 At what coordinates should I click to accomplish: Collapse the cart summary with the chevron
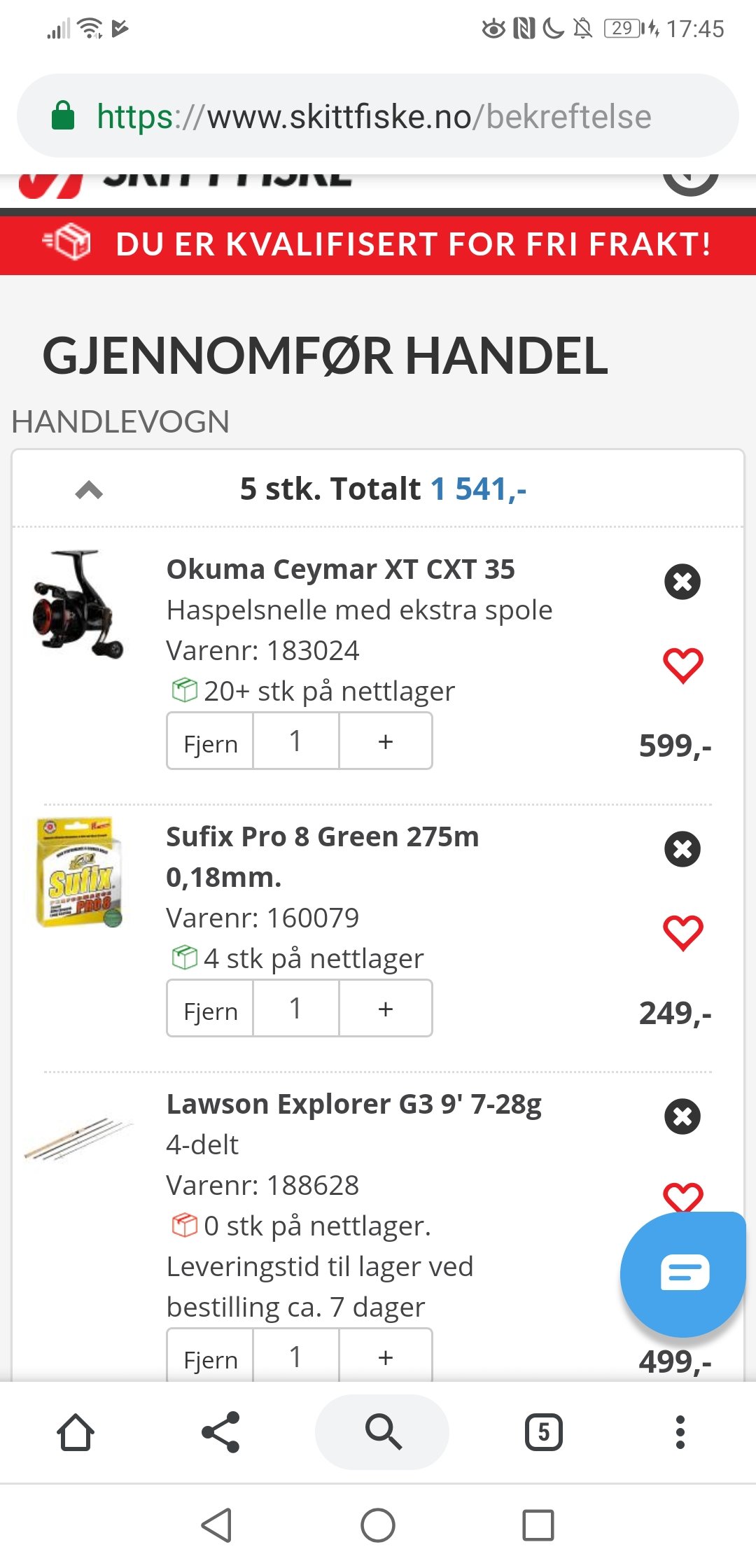(x=89, y=490)
